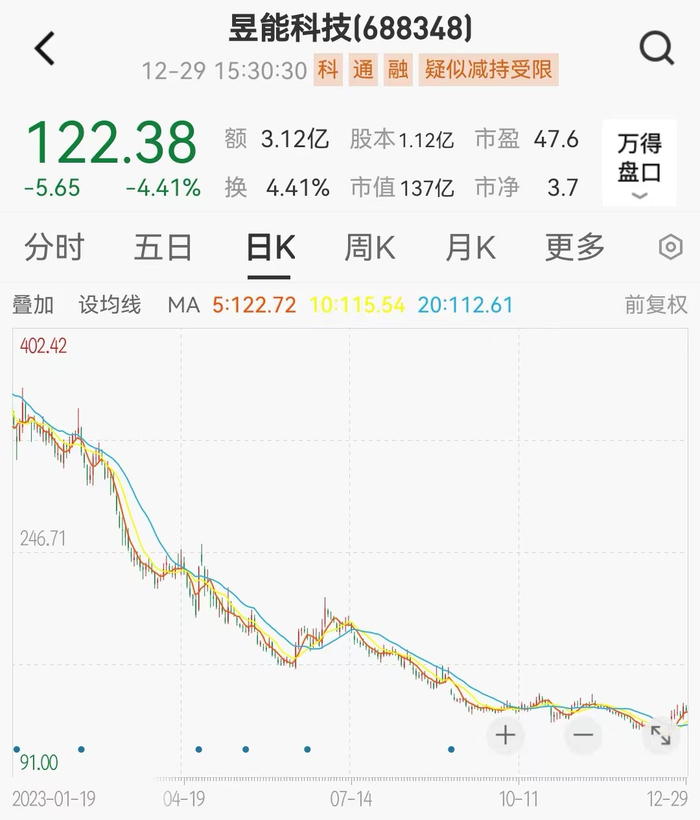Switch to the 分时 chart tab
The height and width of the screenshot is (820, 700).
(x=55, y=248)
